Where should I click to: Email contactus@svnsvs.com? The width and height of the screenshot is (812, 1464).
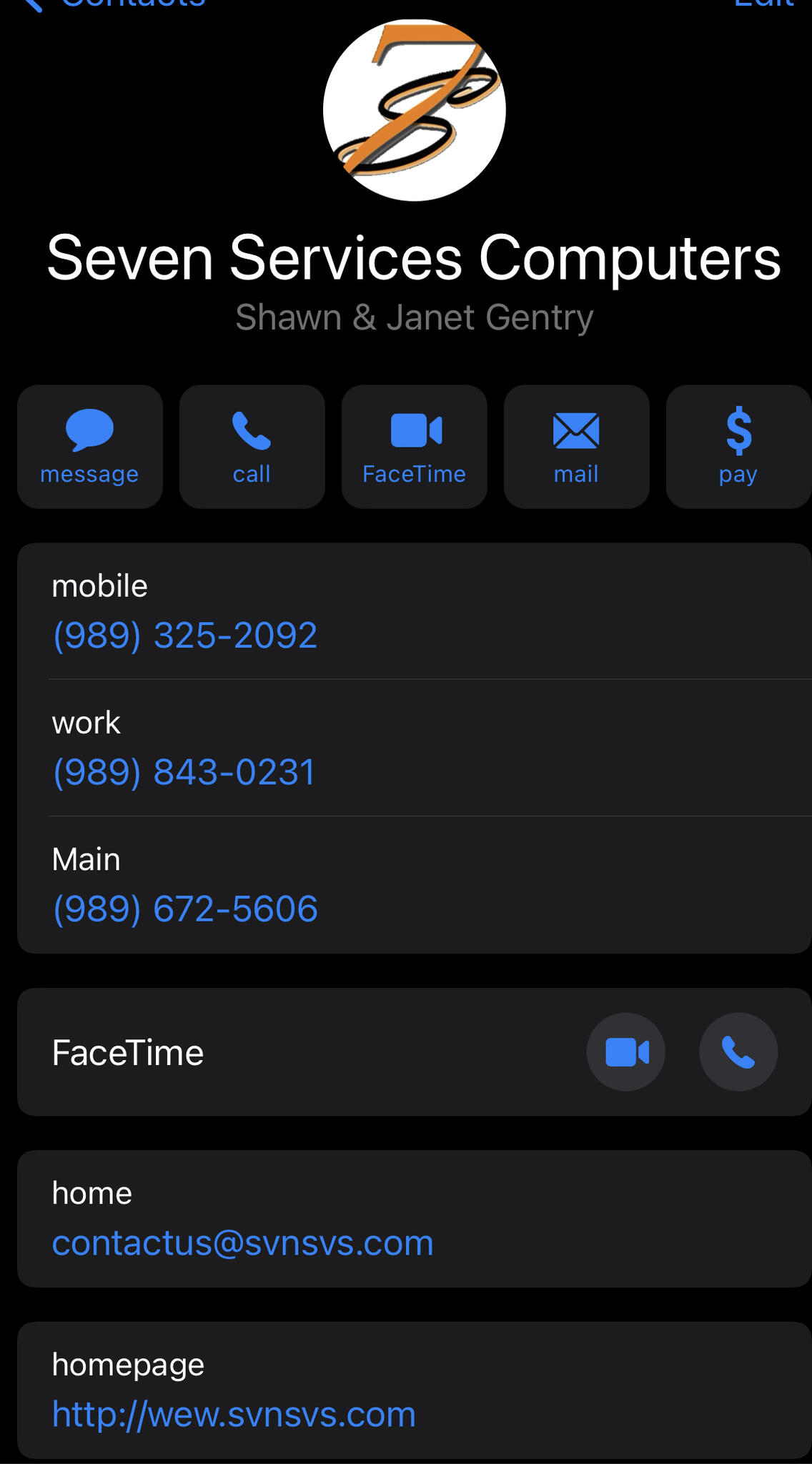(x=242, y=1242)
